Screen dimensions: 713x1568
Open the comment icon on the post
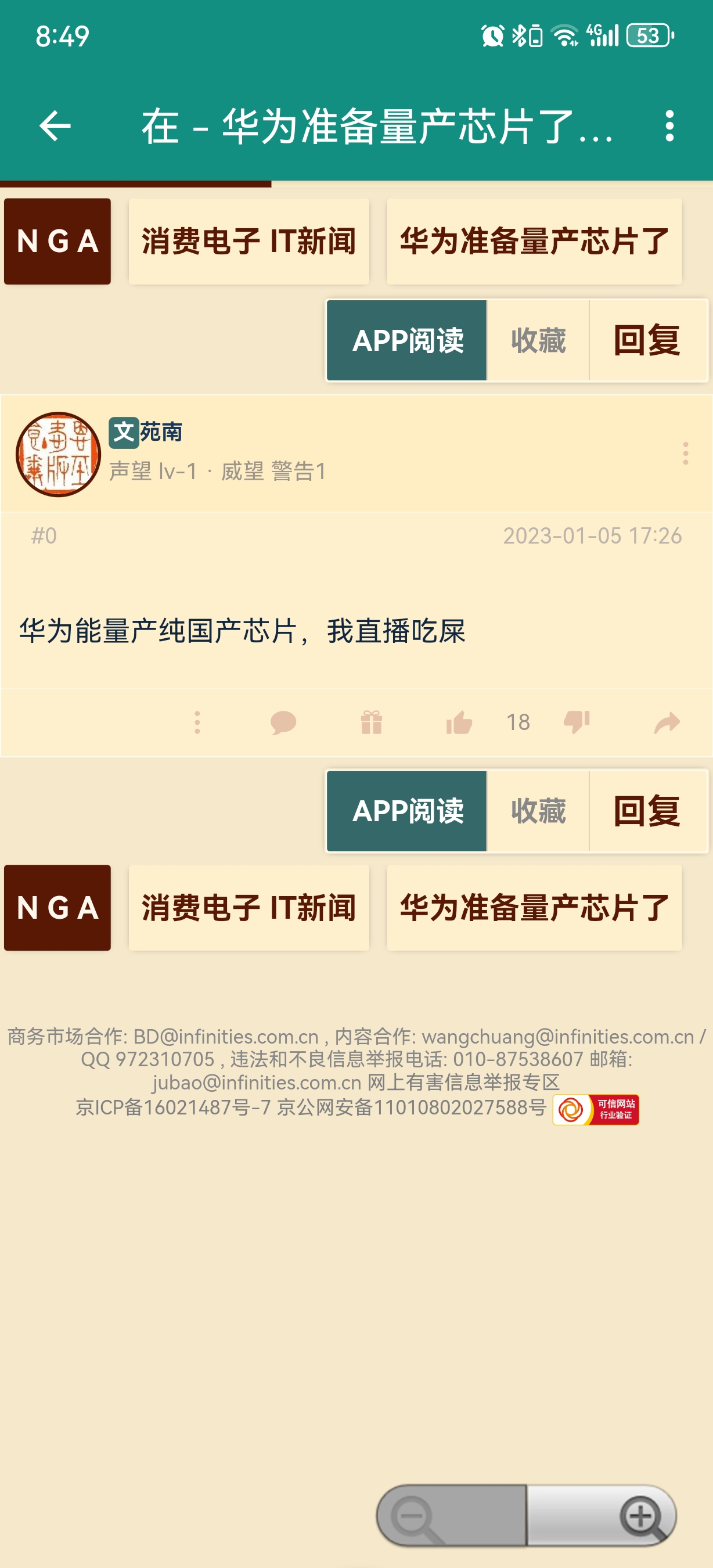pos(283,722)
